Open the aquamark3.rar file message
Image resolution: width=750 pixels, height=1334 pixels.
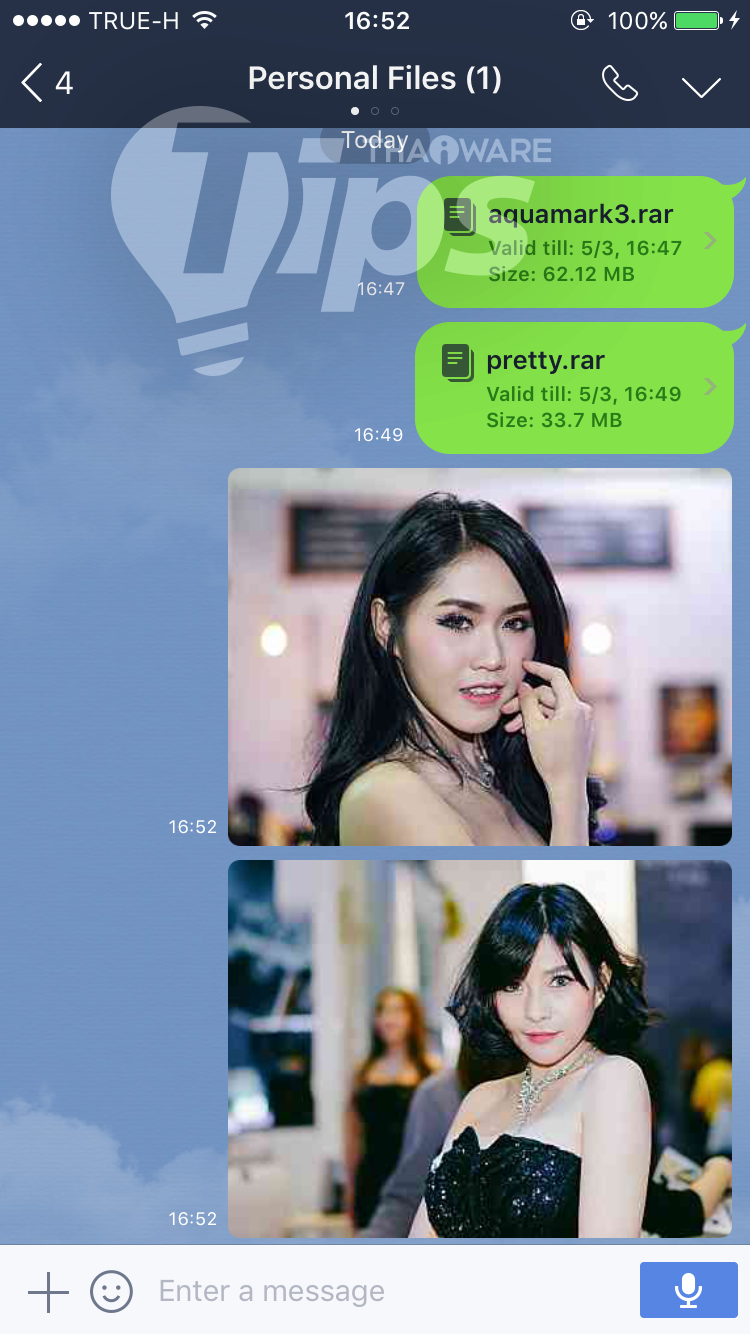(x=575, y=242)
